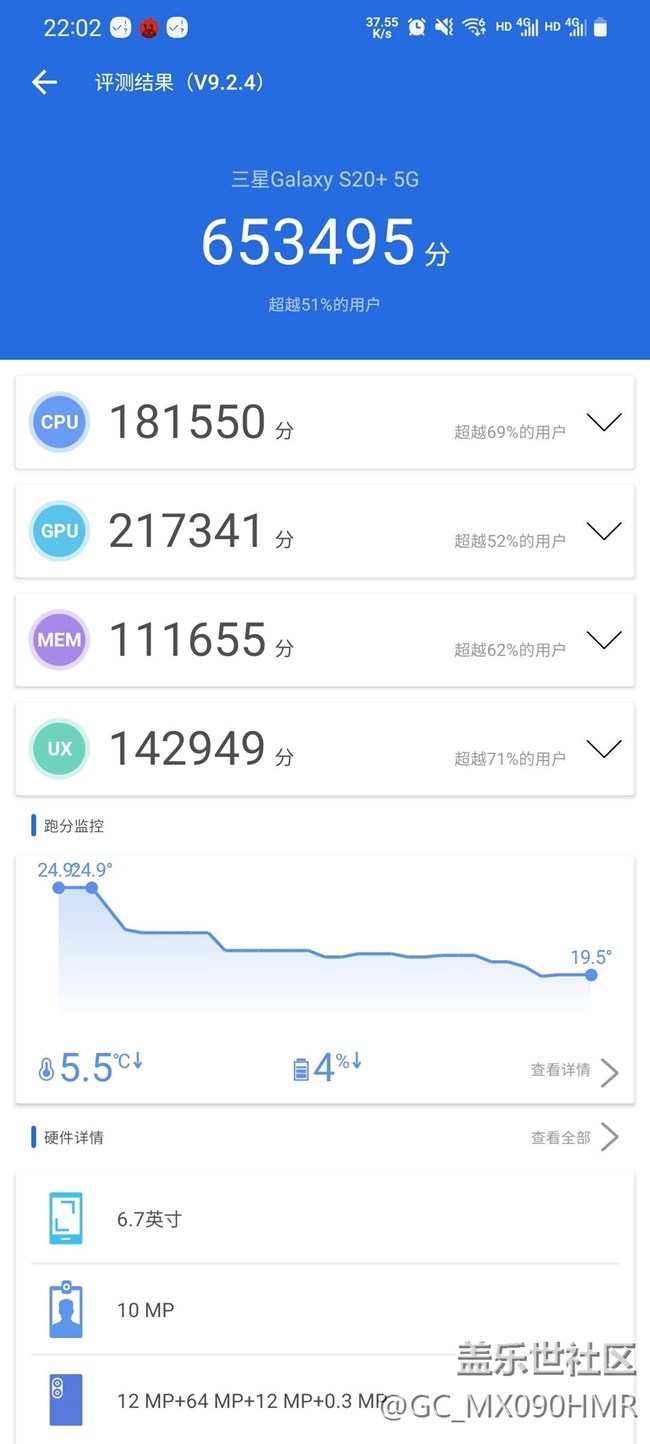This screenshot has height=1444, width=650.
Task: Expand the CPU score details
Action: click(604, 422)
